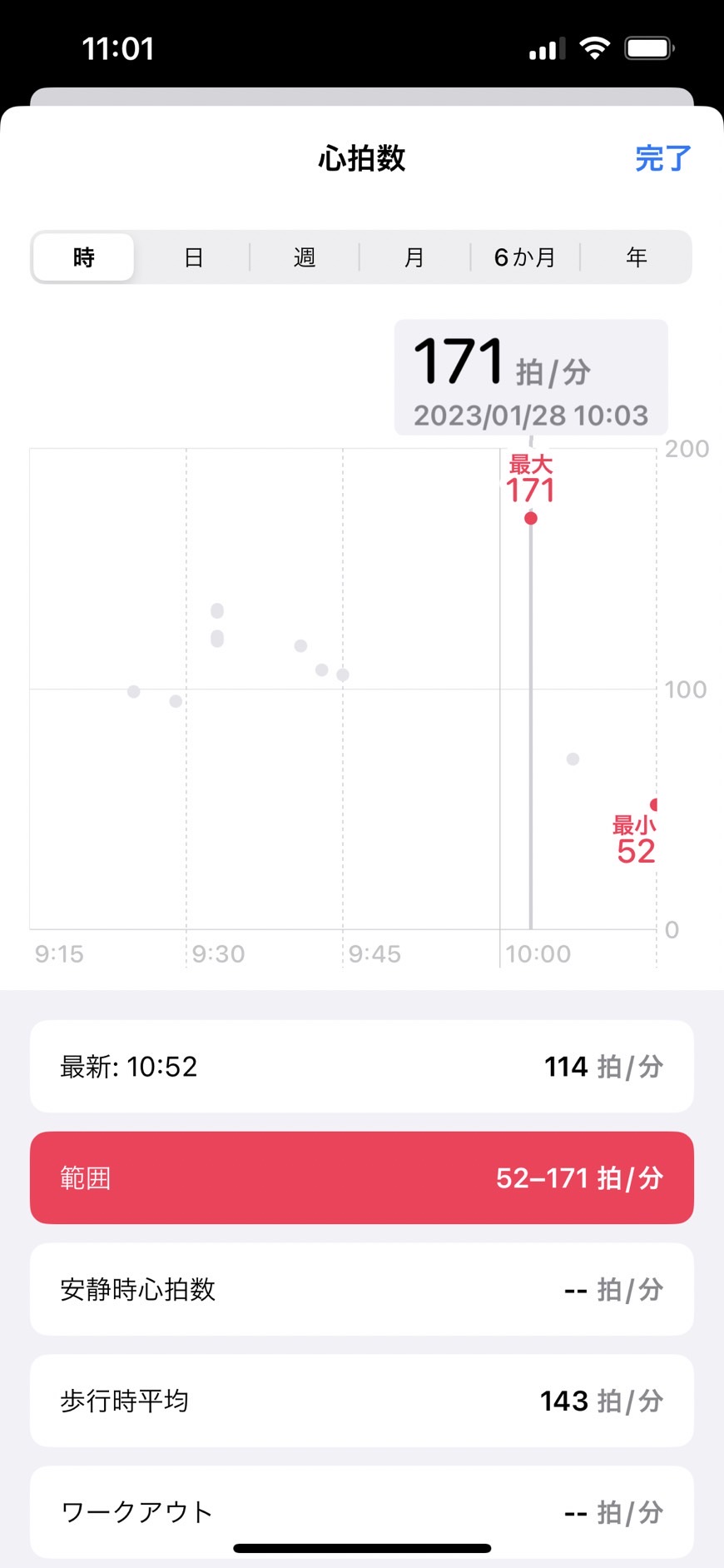Switch to the 年 year view
This screenshot has width=724, height=1568.
click(x=636, y=257)
